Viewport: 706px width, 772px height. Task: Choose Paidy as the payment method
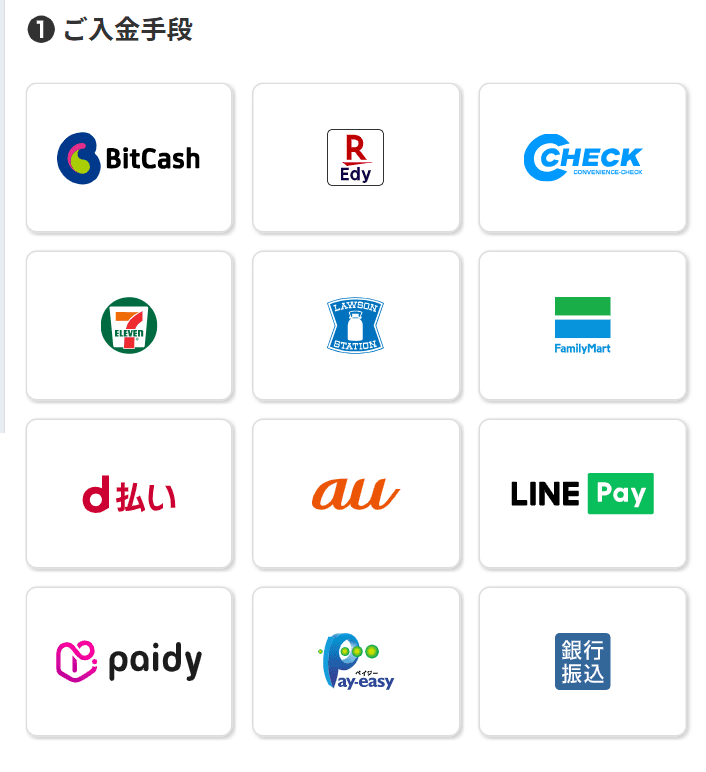tap(129, 661)
